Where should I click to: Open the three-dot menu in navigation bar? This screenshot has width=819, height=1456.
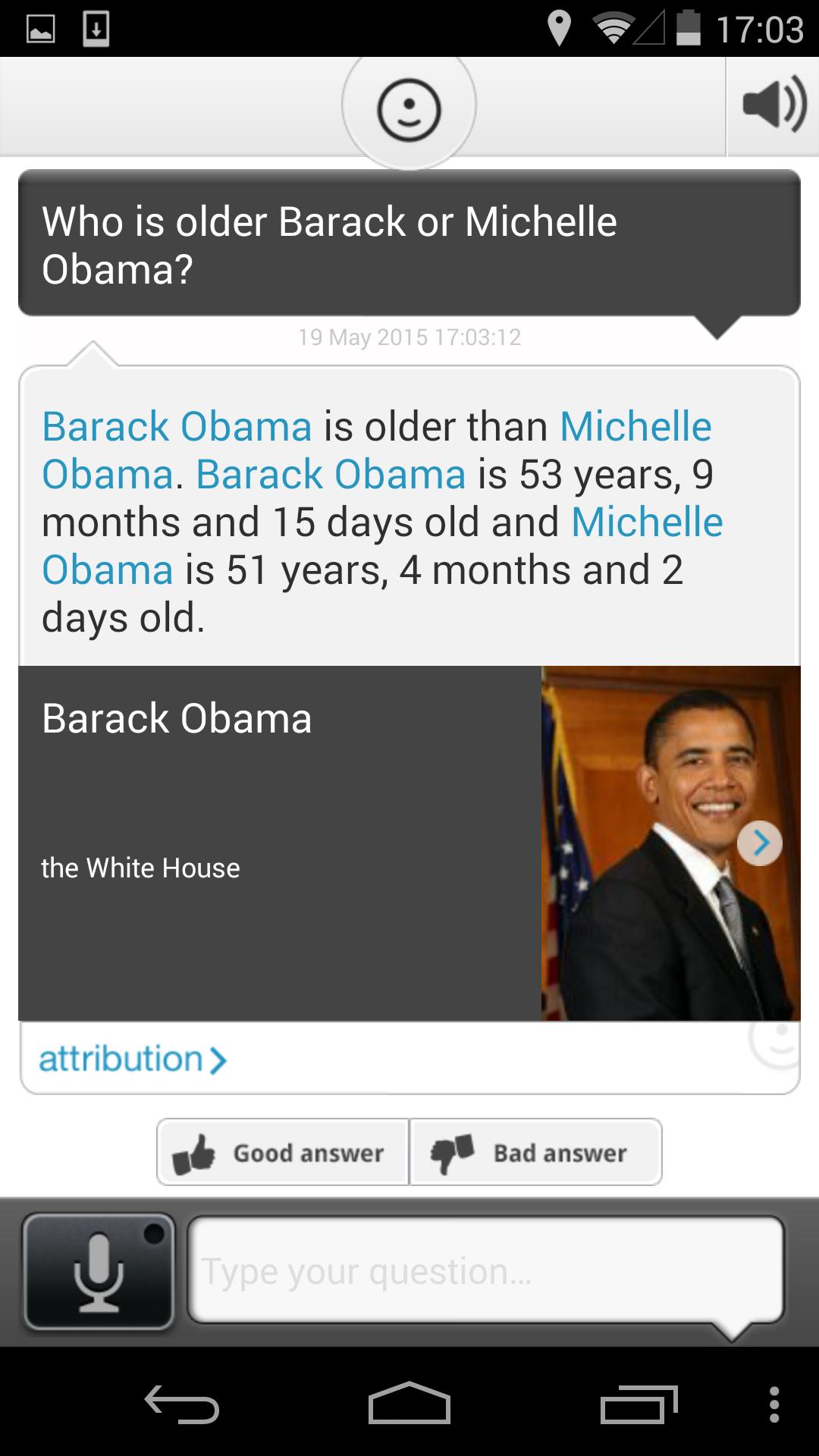point(773,1405)
